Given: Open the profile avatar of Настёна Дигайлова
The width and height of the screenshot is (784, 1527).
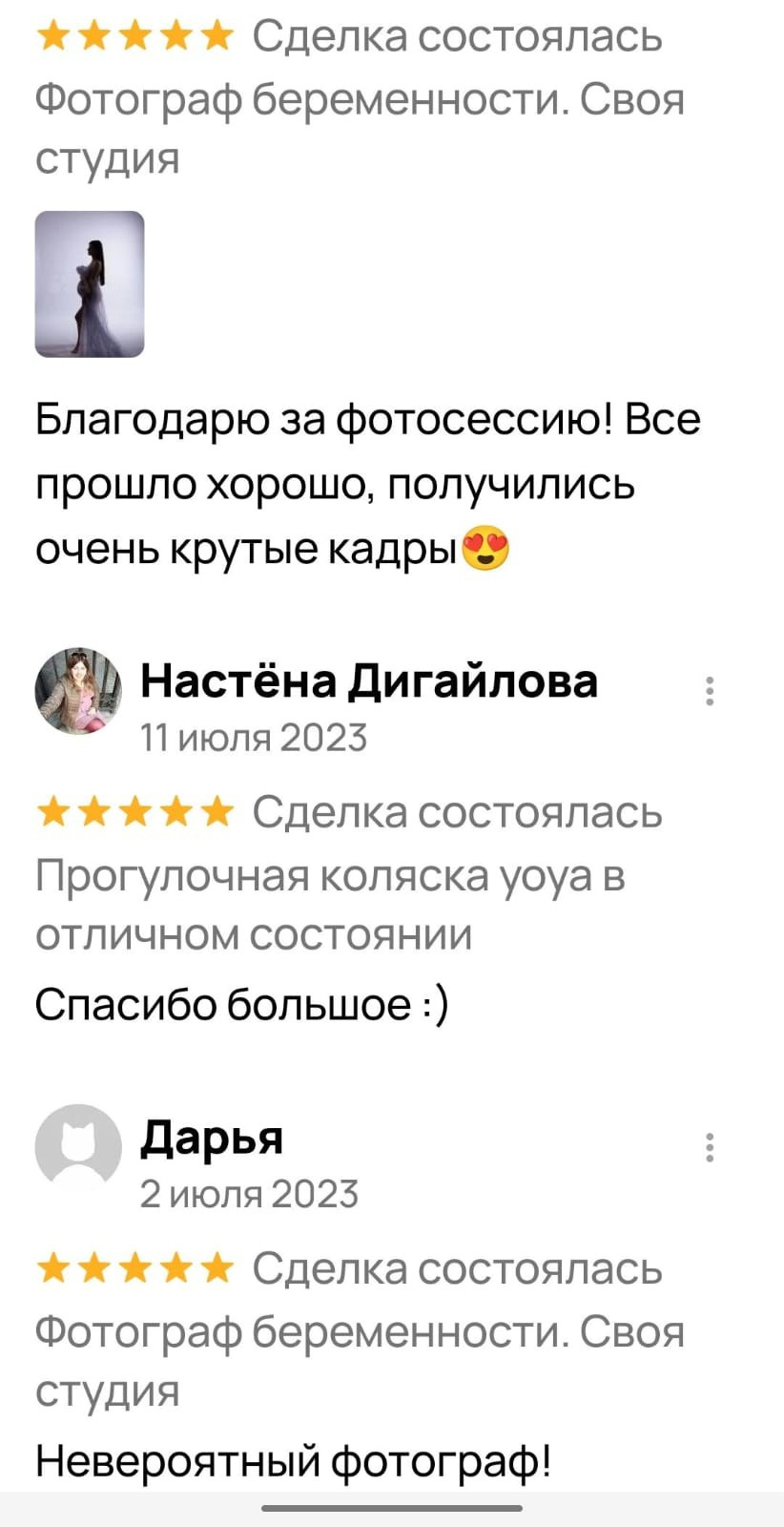Looking at the screenshot, I should click(x=77, y=691).
